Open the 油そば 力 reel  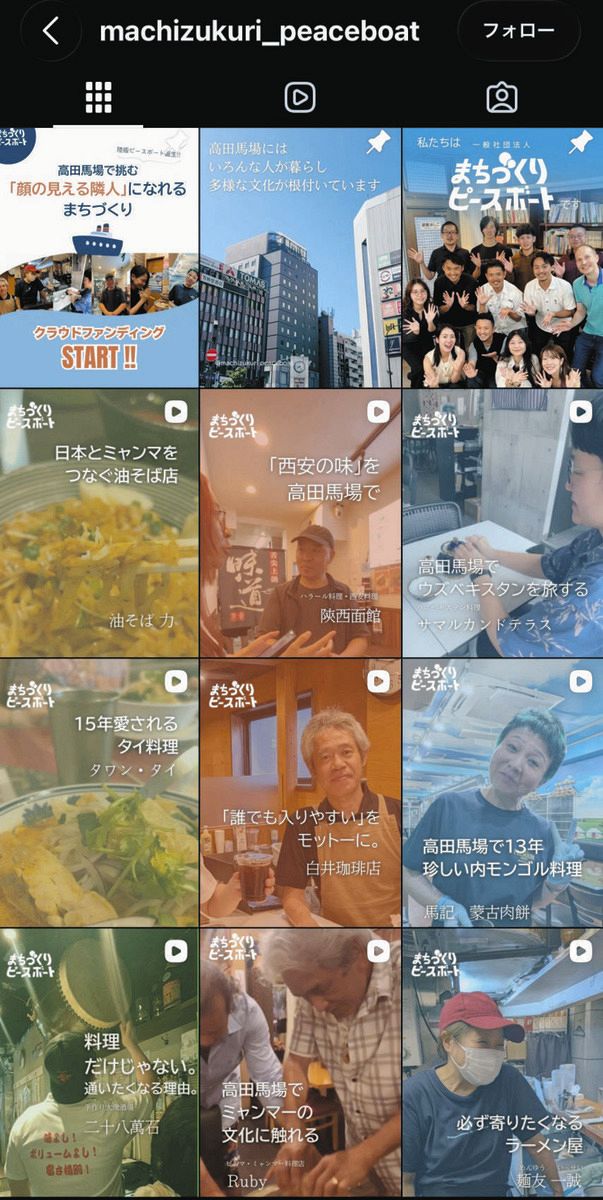(x=99, y=523)
